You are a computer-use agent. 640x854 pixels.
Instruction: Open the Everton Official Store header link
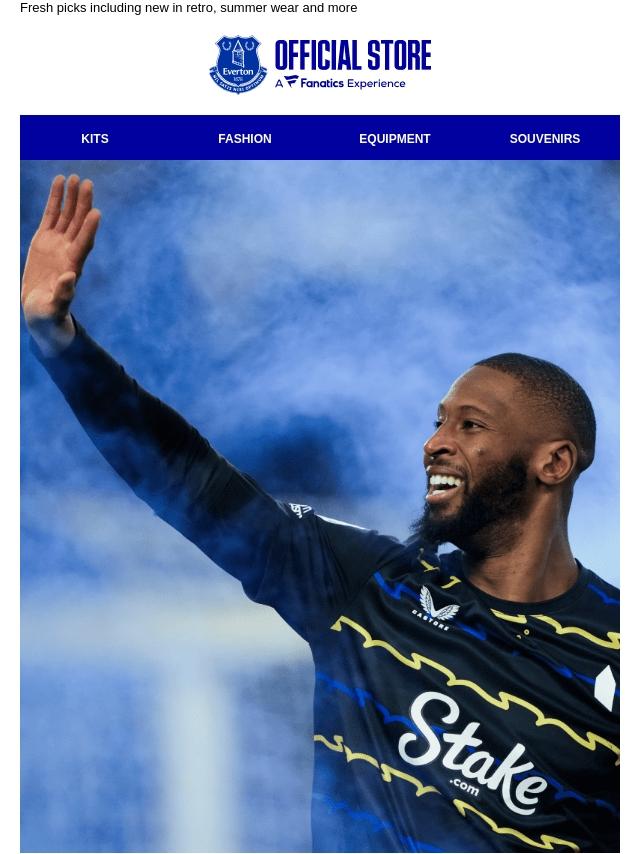pos(320,65)
